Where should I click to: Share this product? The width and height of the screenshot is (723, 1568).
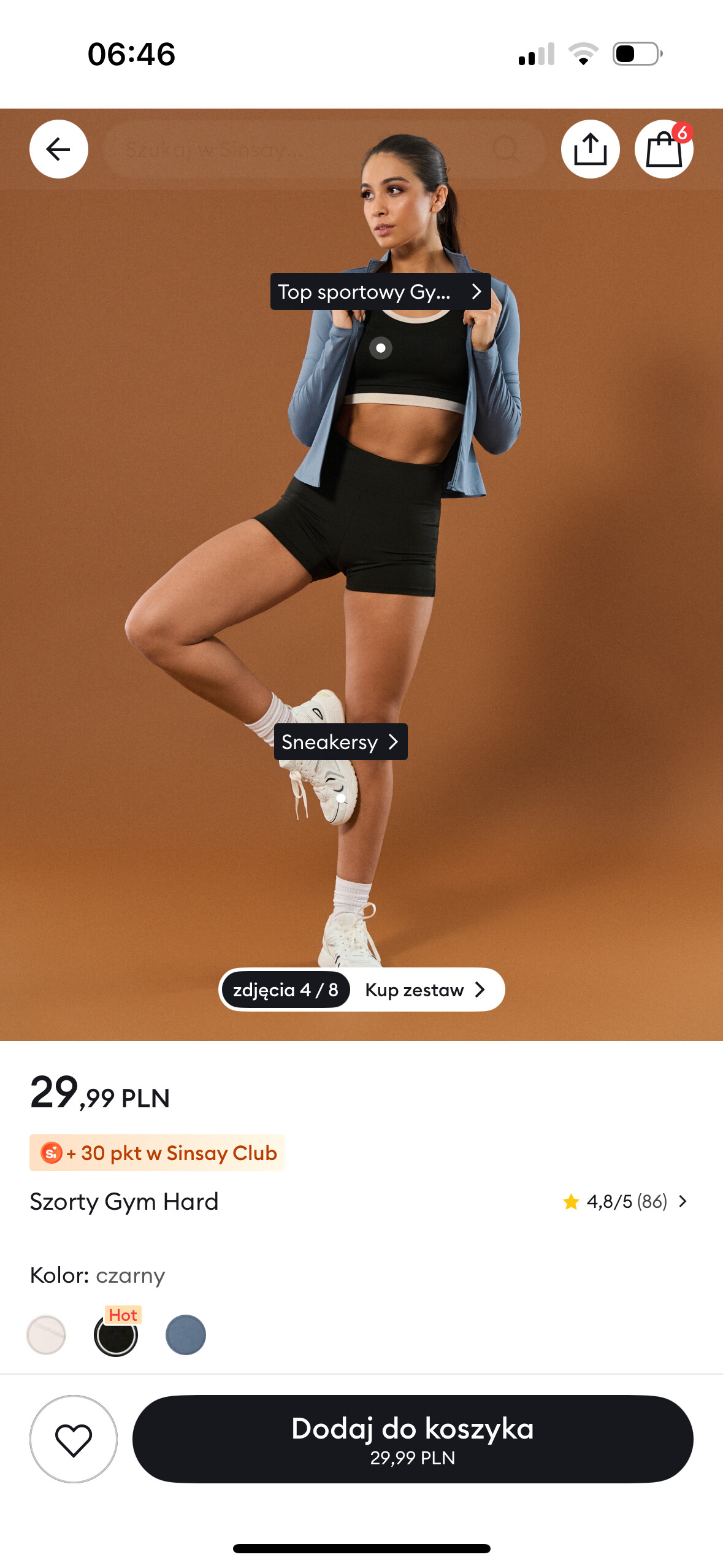coord(590,149)
